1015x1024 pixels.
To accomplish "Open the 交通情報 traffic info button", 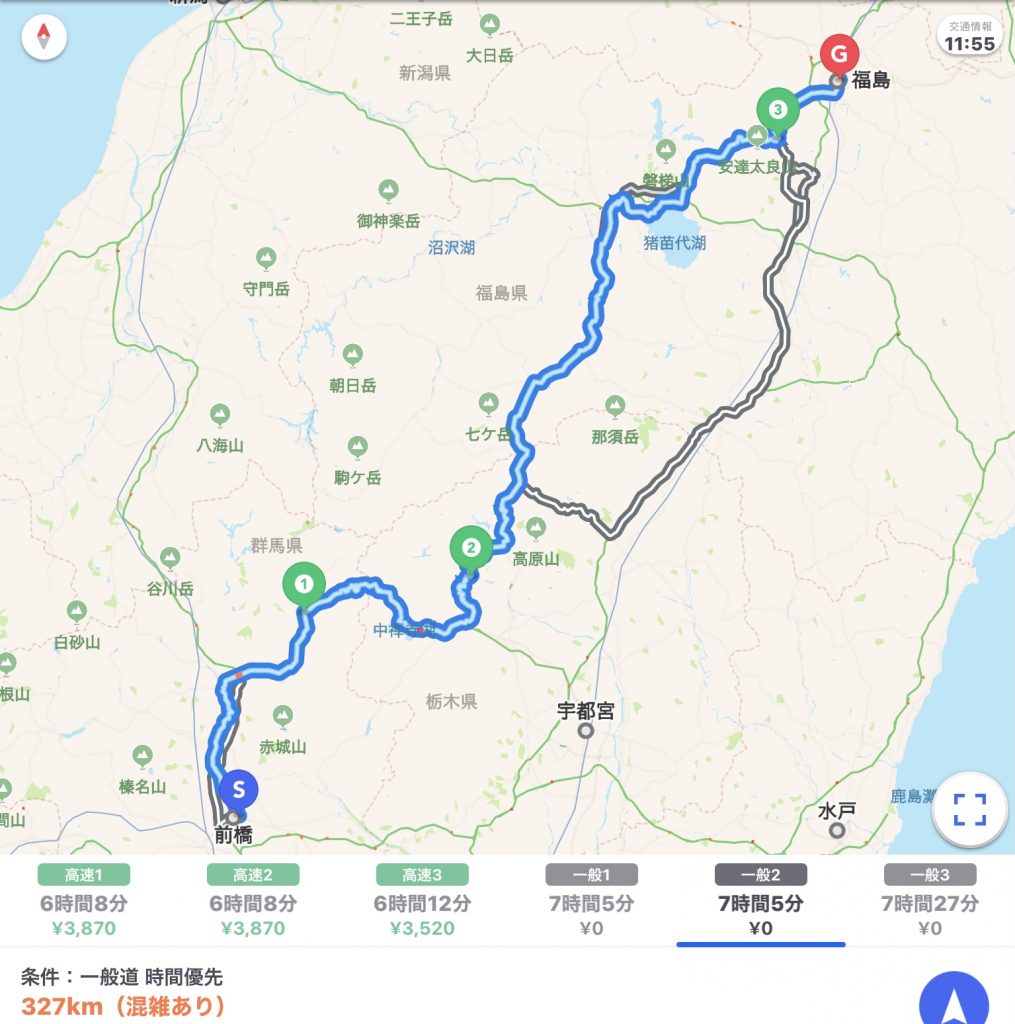I will pos(969,37).
